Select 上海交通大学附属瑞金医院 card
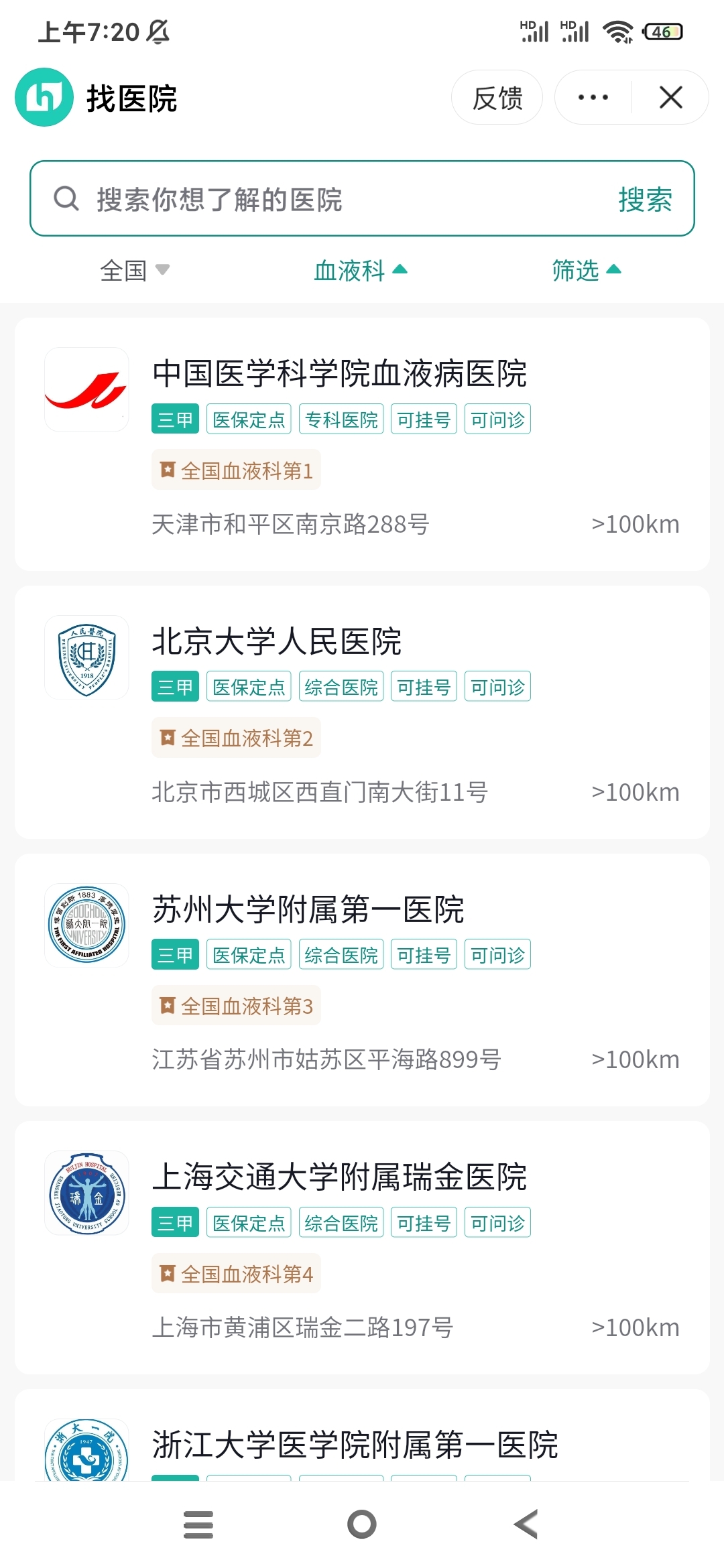 pos(362,1248)
